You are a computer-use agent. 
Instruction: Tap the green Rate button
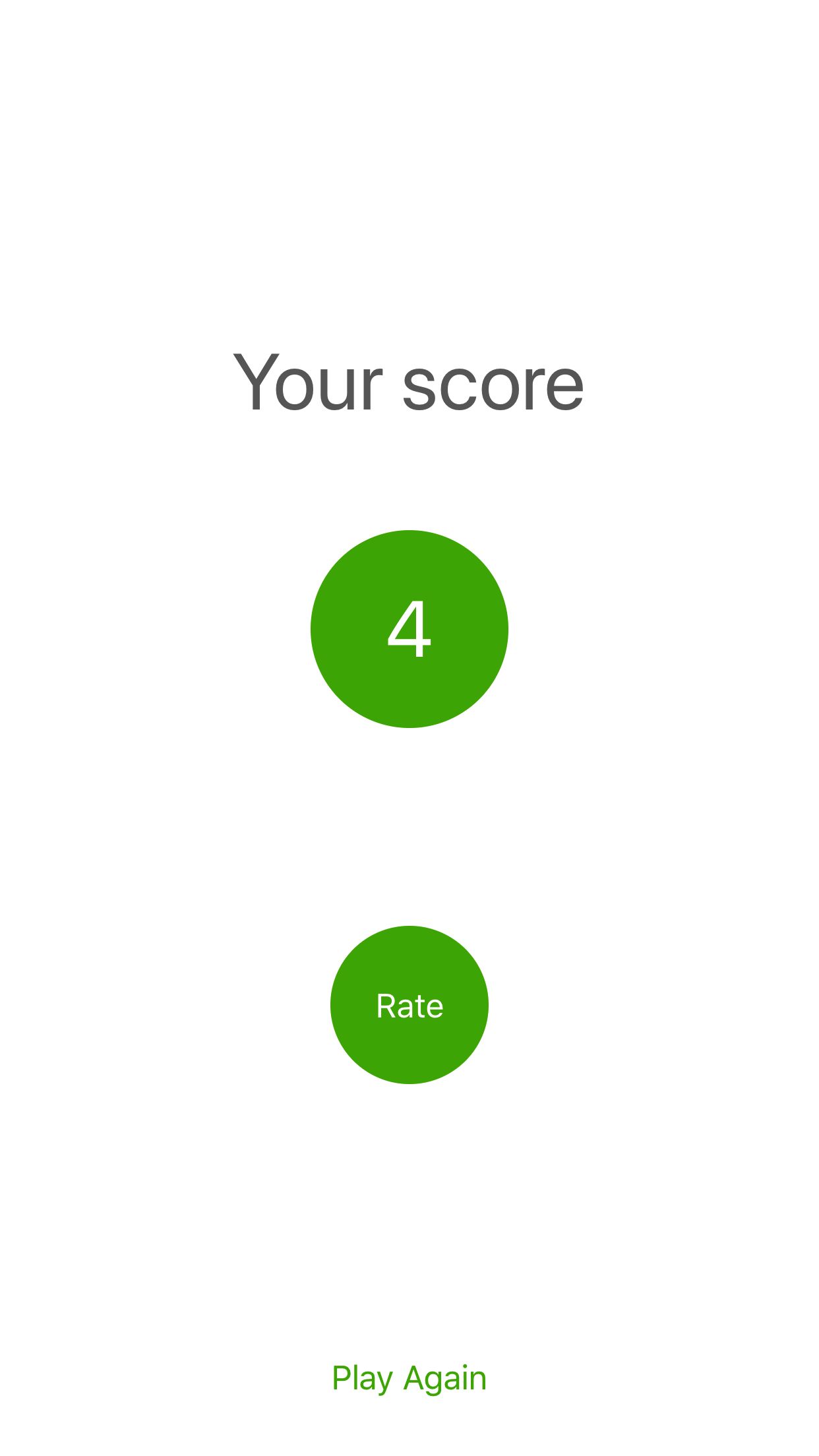[409, 1005]
